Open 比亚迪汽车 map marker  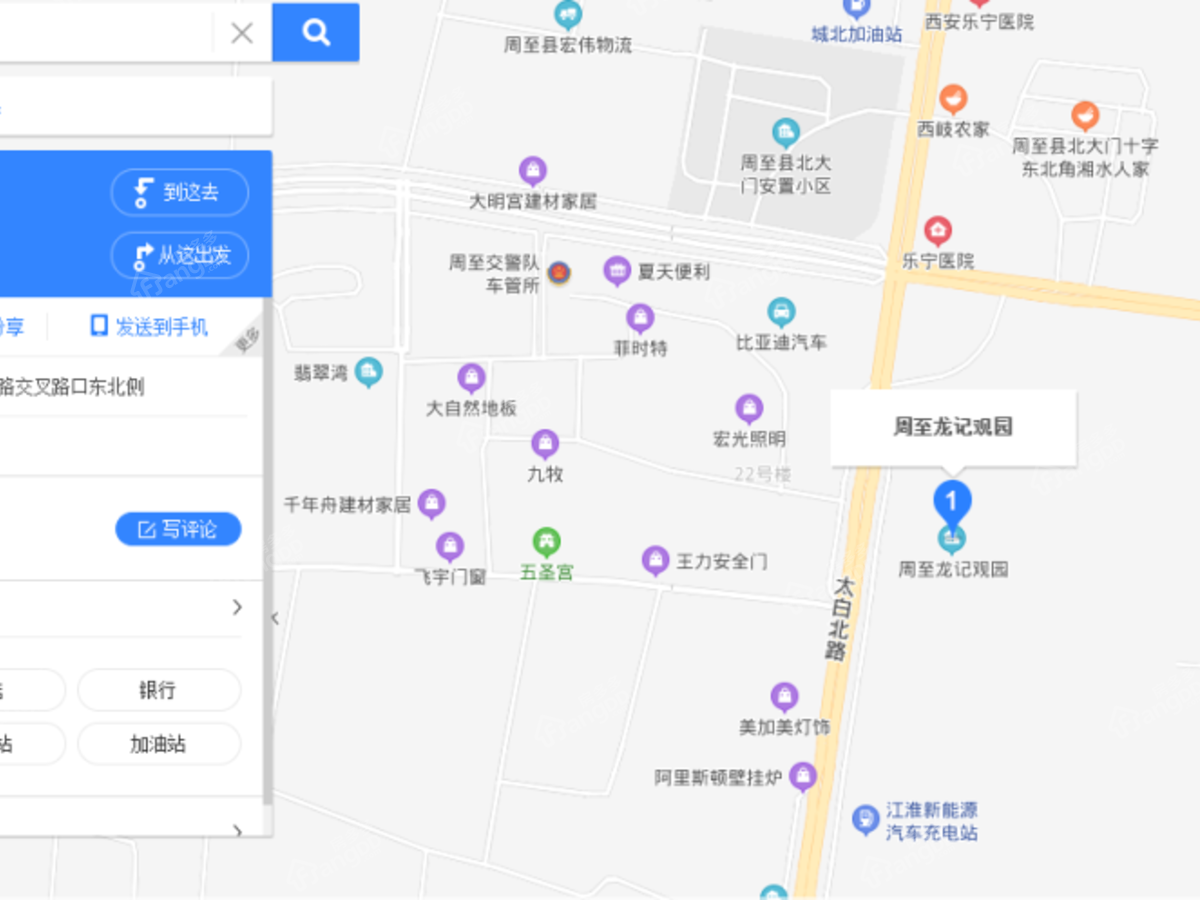[781, 312]
